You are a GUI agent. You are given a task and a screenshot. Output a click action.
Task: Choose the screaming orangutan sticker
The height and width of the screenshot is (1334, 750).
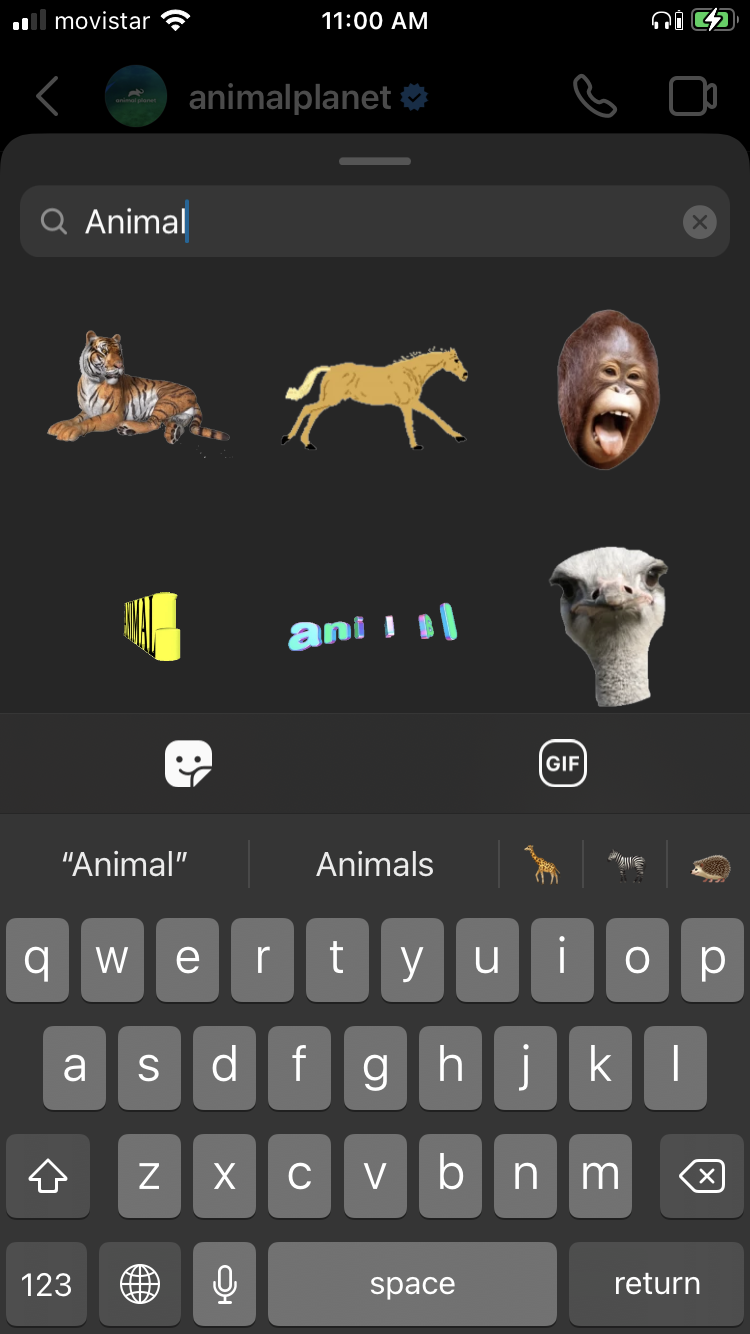click(x=609, y=389)
